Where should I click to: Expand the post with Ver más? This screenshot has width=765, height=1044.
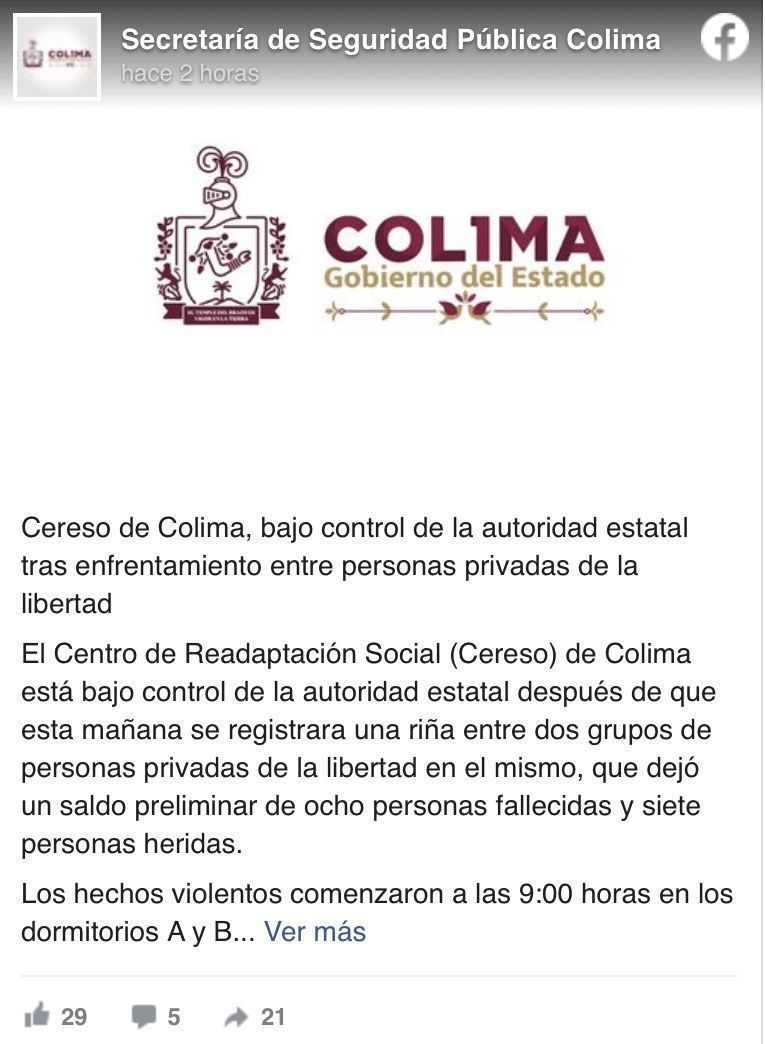tap(315, 931)
